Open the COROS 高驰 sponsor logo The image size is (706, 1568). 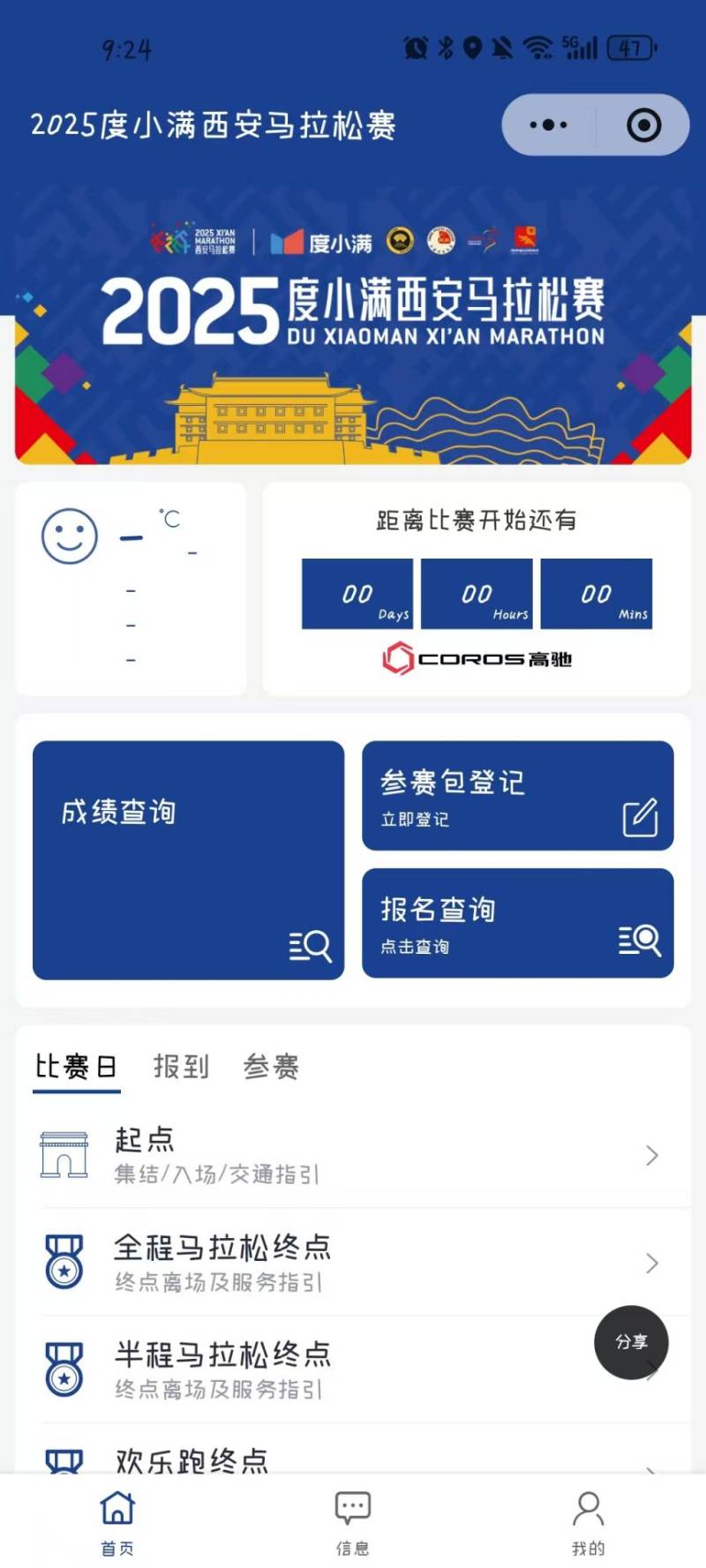(x=477, y=657)
